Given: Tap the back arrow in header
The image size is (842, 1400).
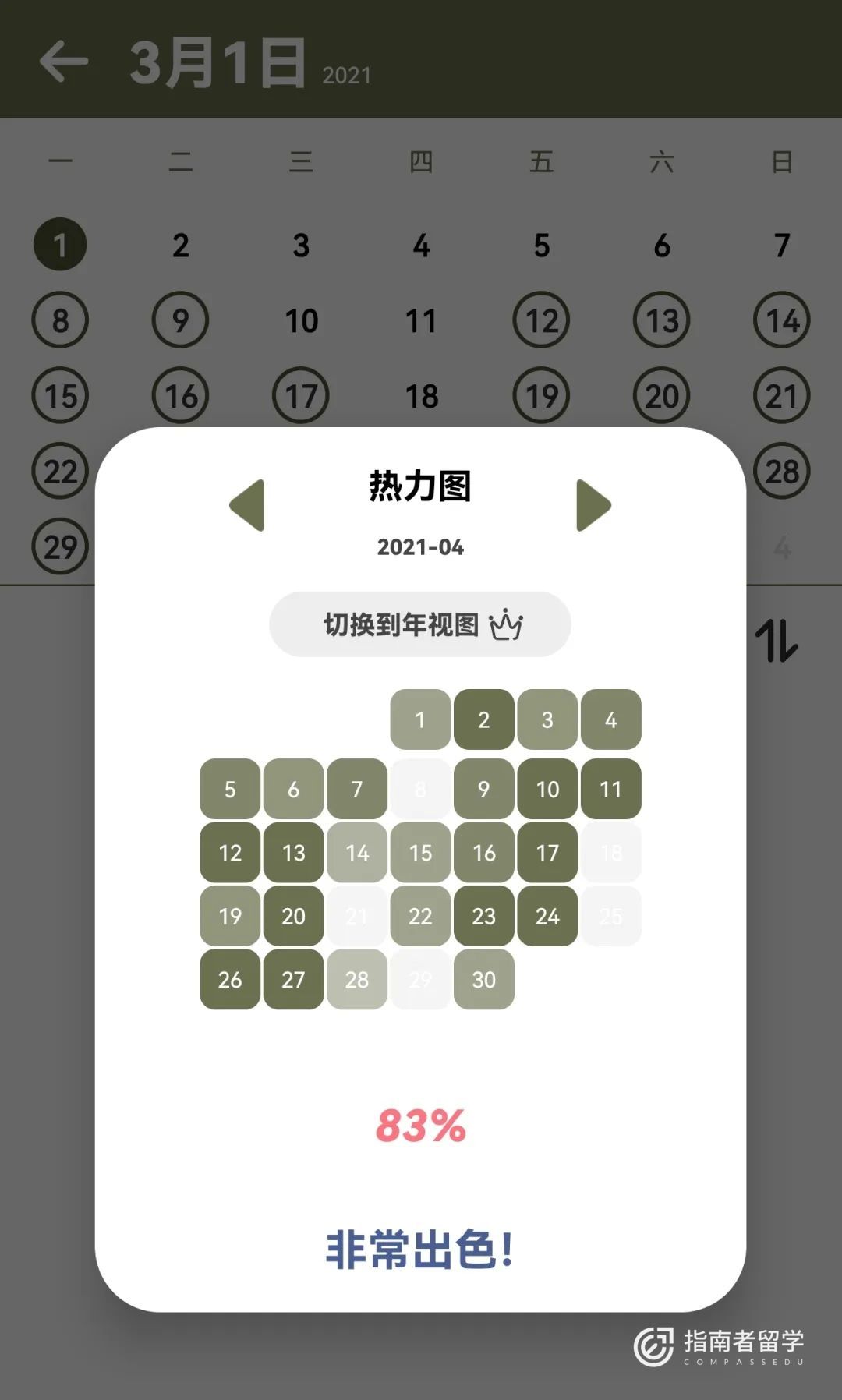Looking at the screenshot, I should [x=64, y=61].
